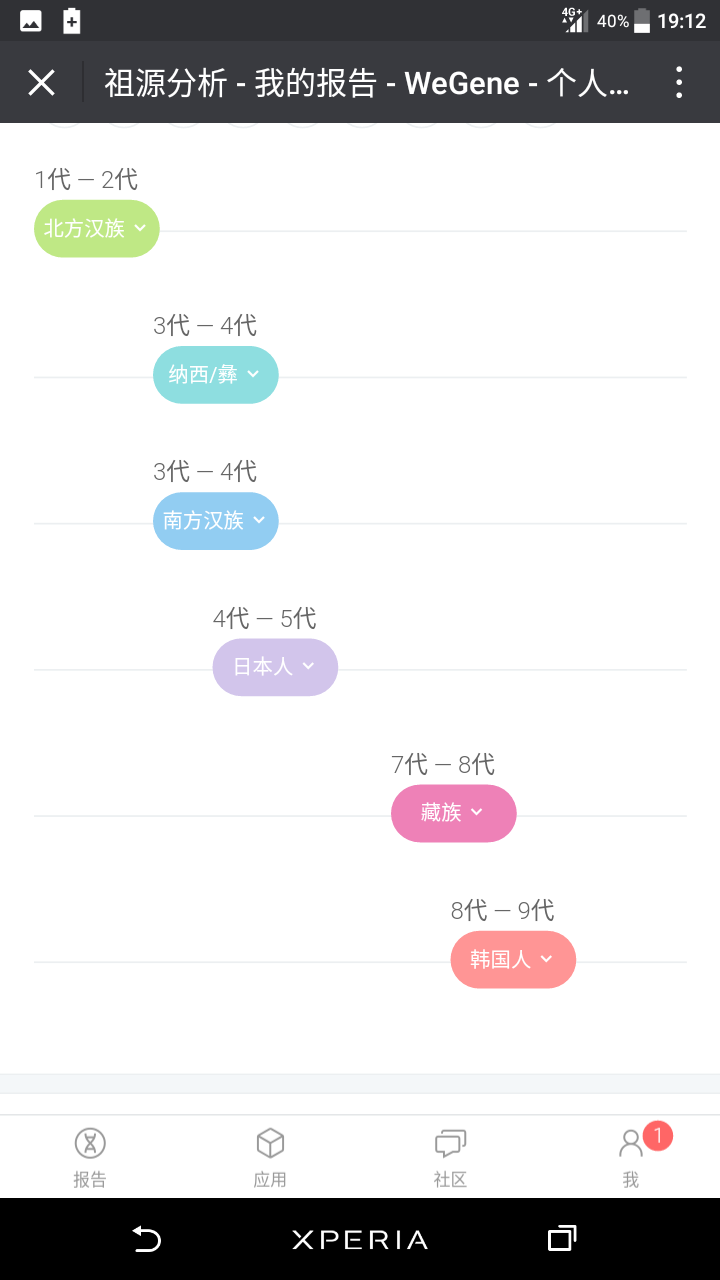Expand the 藏族 ancestry chip

453,814
